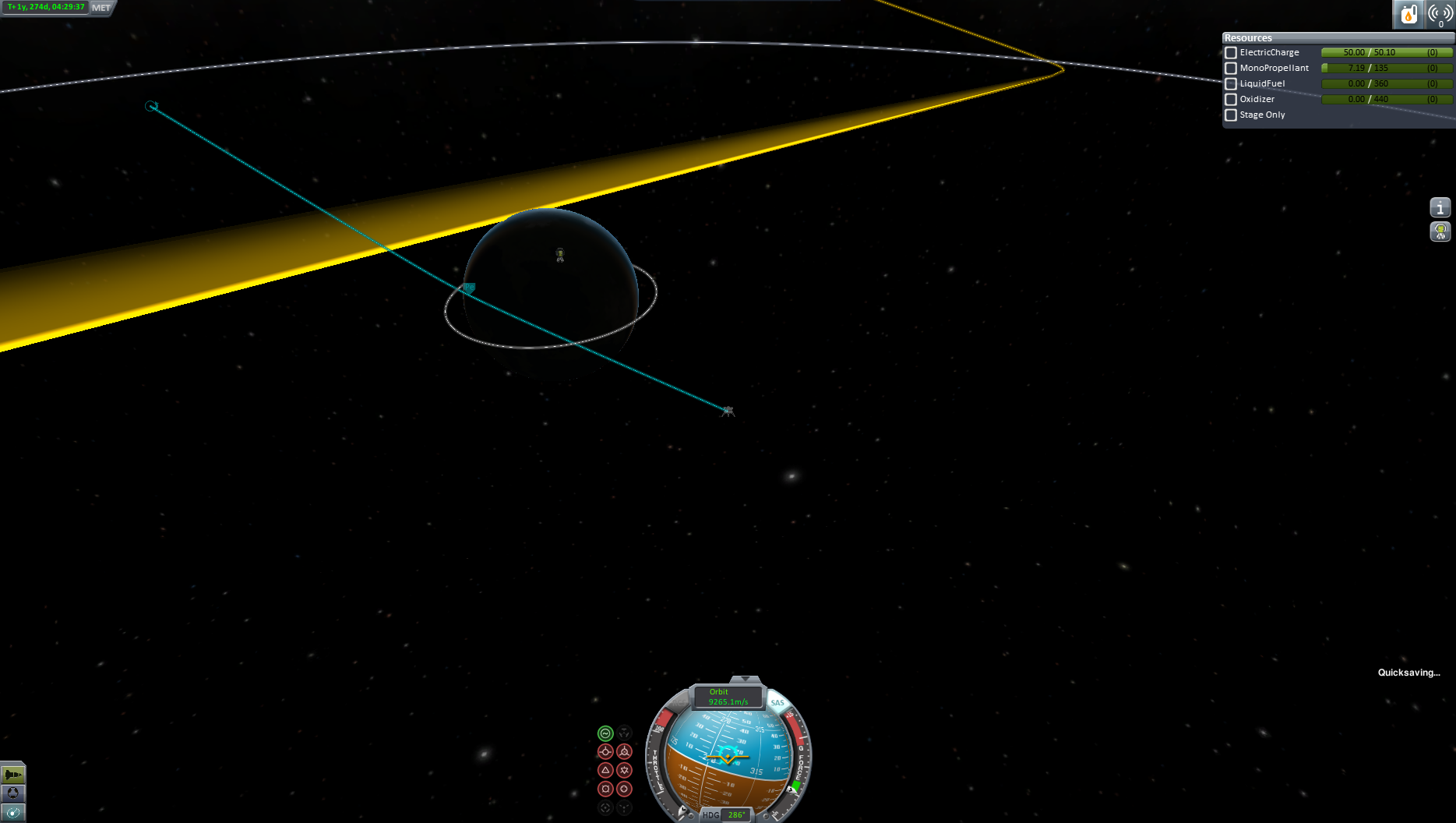Set SAS to normal hold
This screenshot has height=823, width=1456.
click(x=605, y=770)
